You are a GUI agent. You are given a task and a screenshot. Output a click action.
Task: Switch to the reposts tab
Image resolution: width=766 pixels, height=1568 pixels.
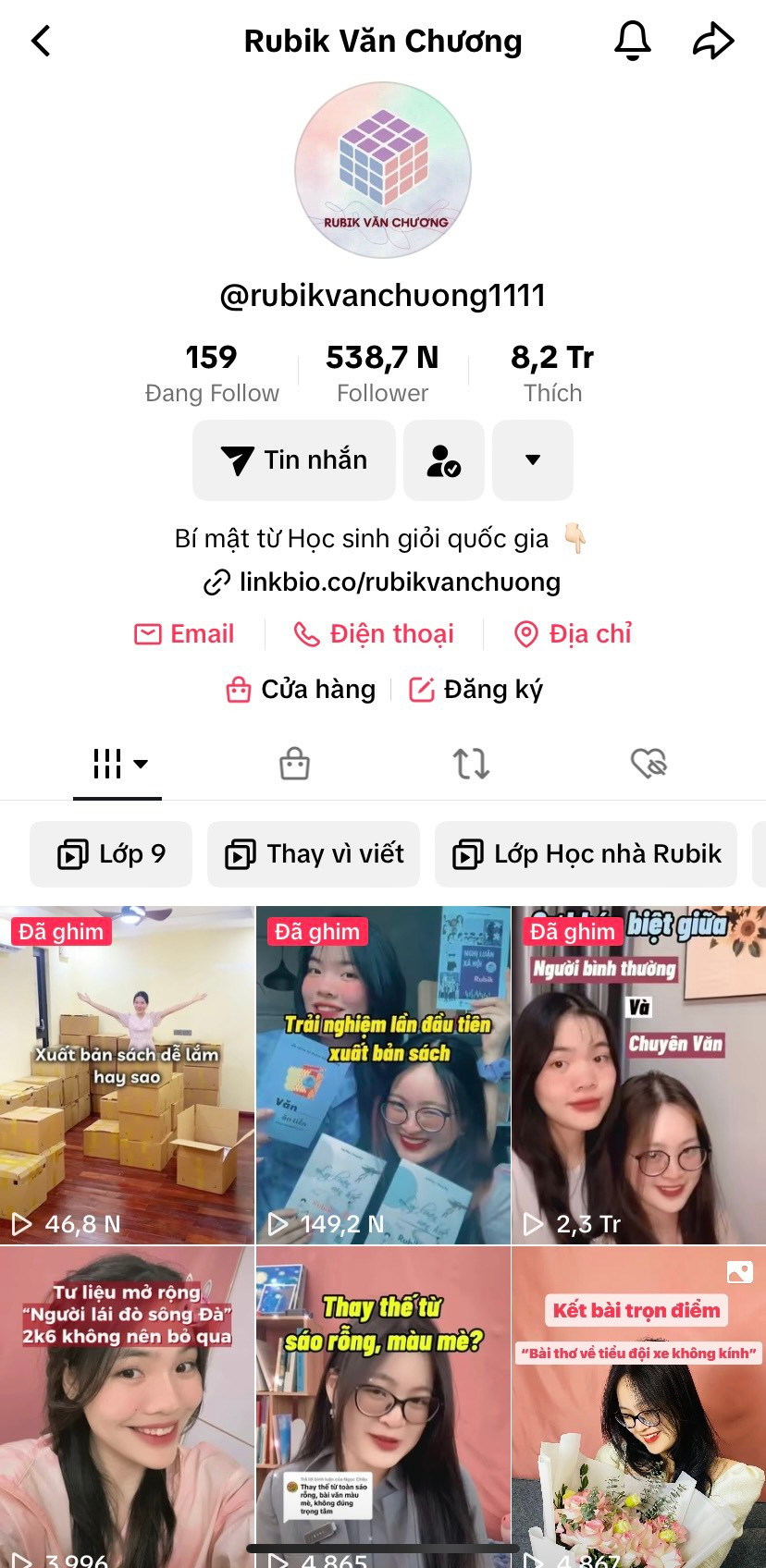471,764
